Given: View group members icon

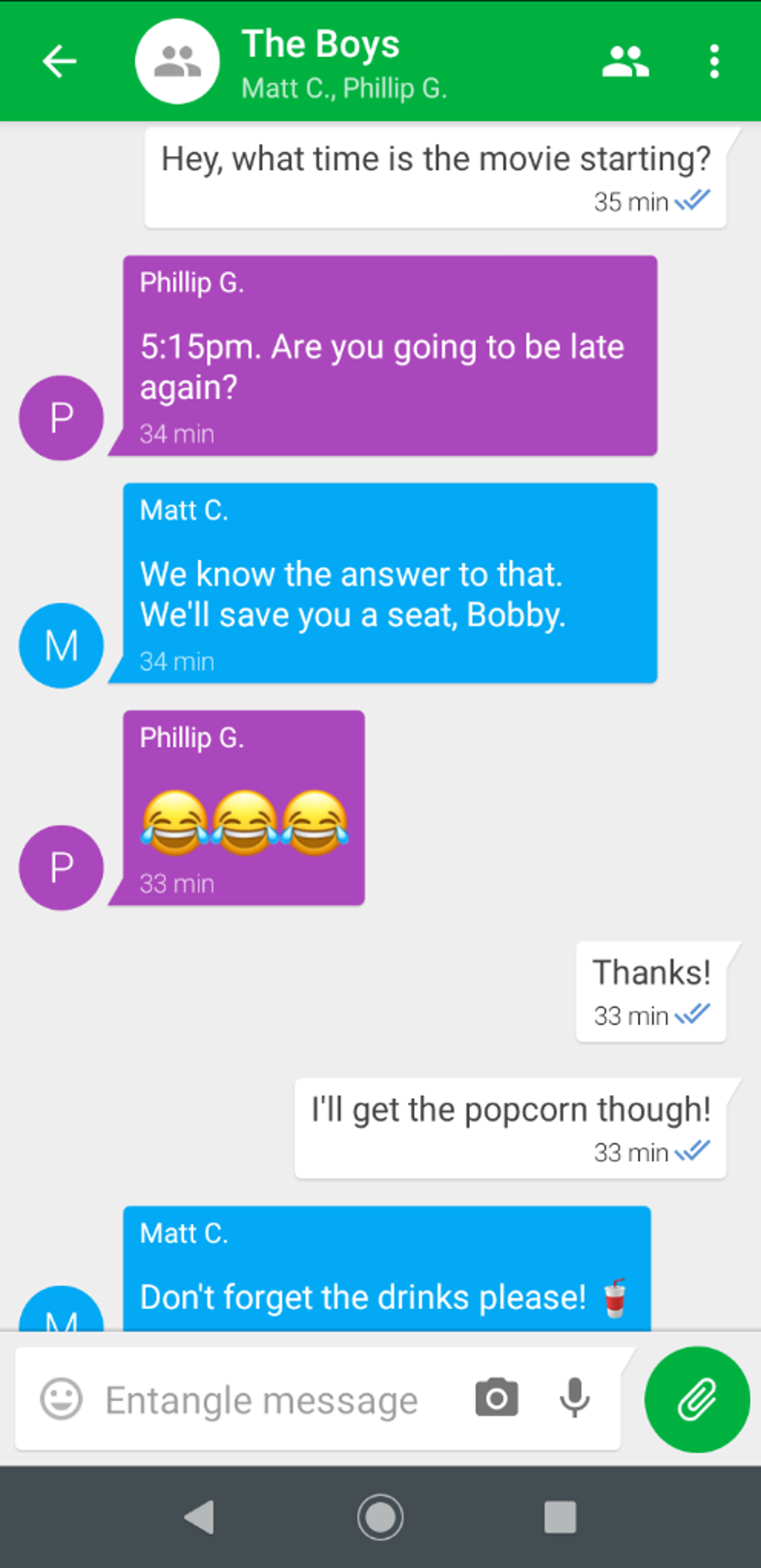Looking at the screenshot, I should point(625,61).
